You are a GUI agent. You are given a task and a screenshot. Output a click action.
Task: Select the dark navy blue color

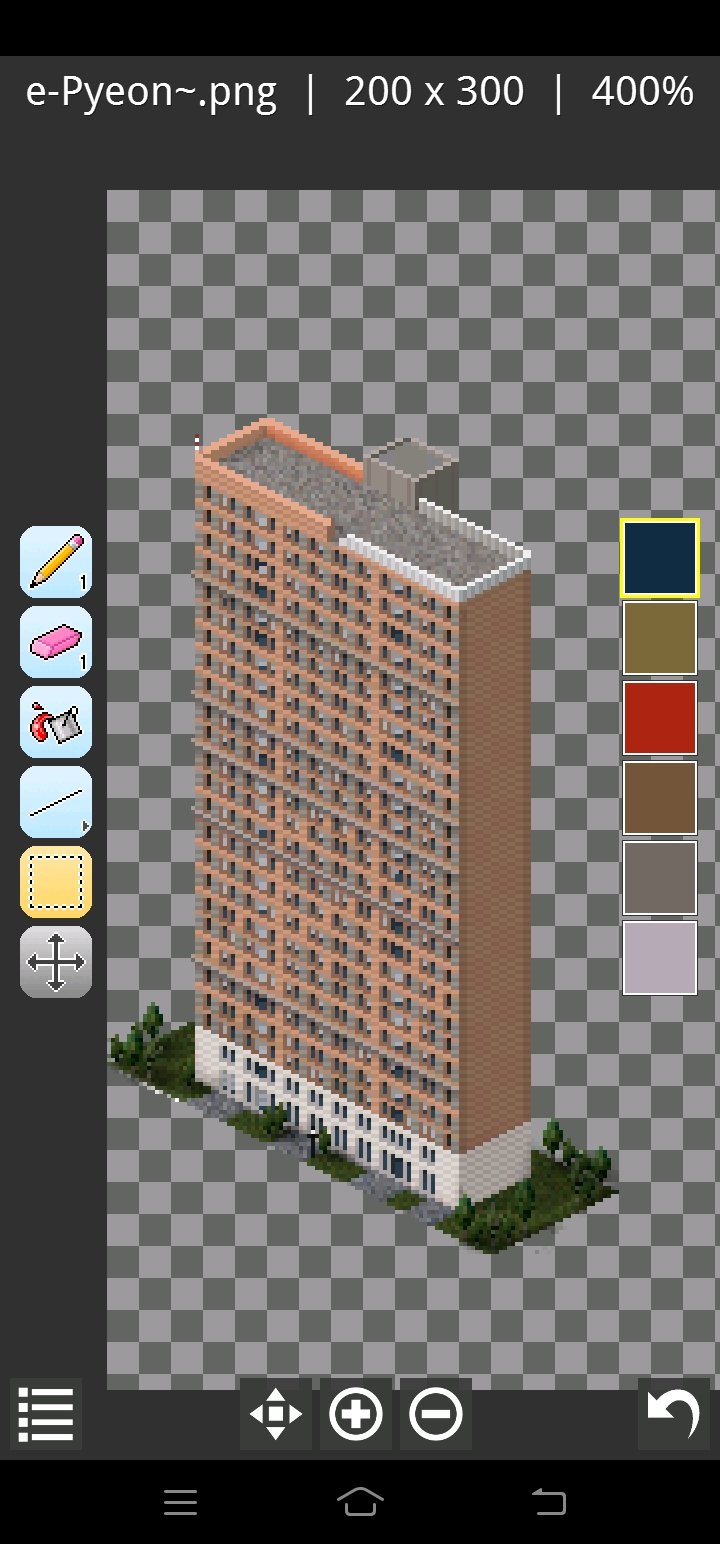coord(660,558)
